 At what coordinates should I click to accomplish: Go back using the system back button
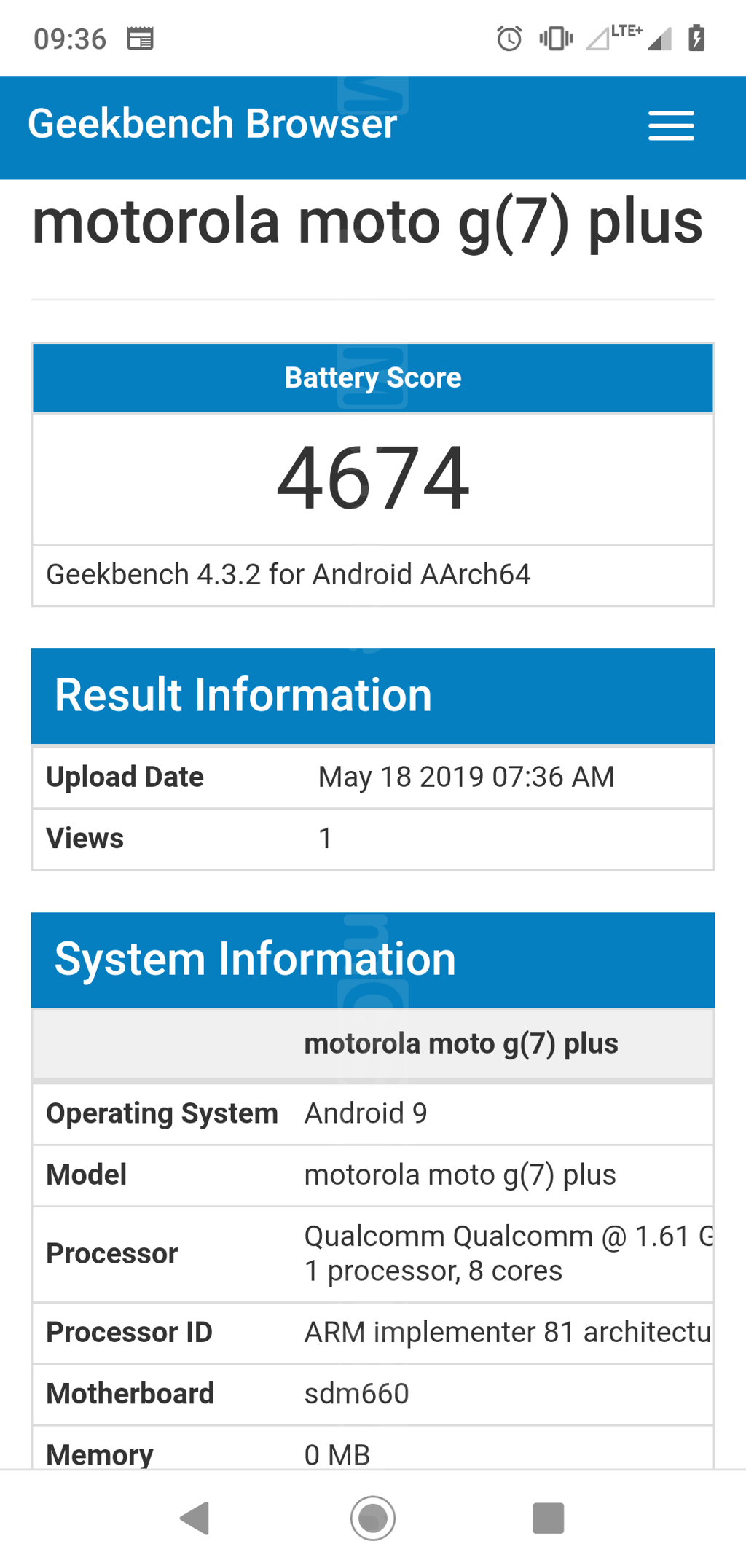195,1518
